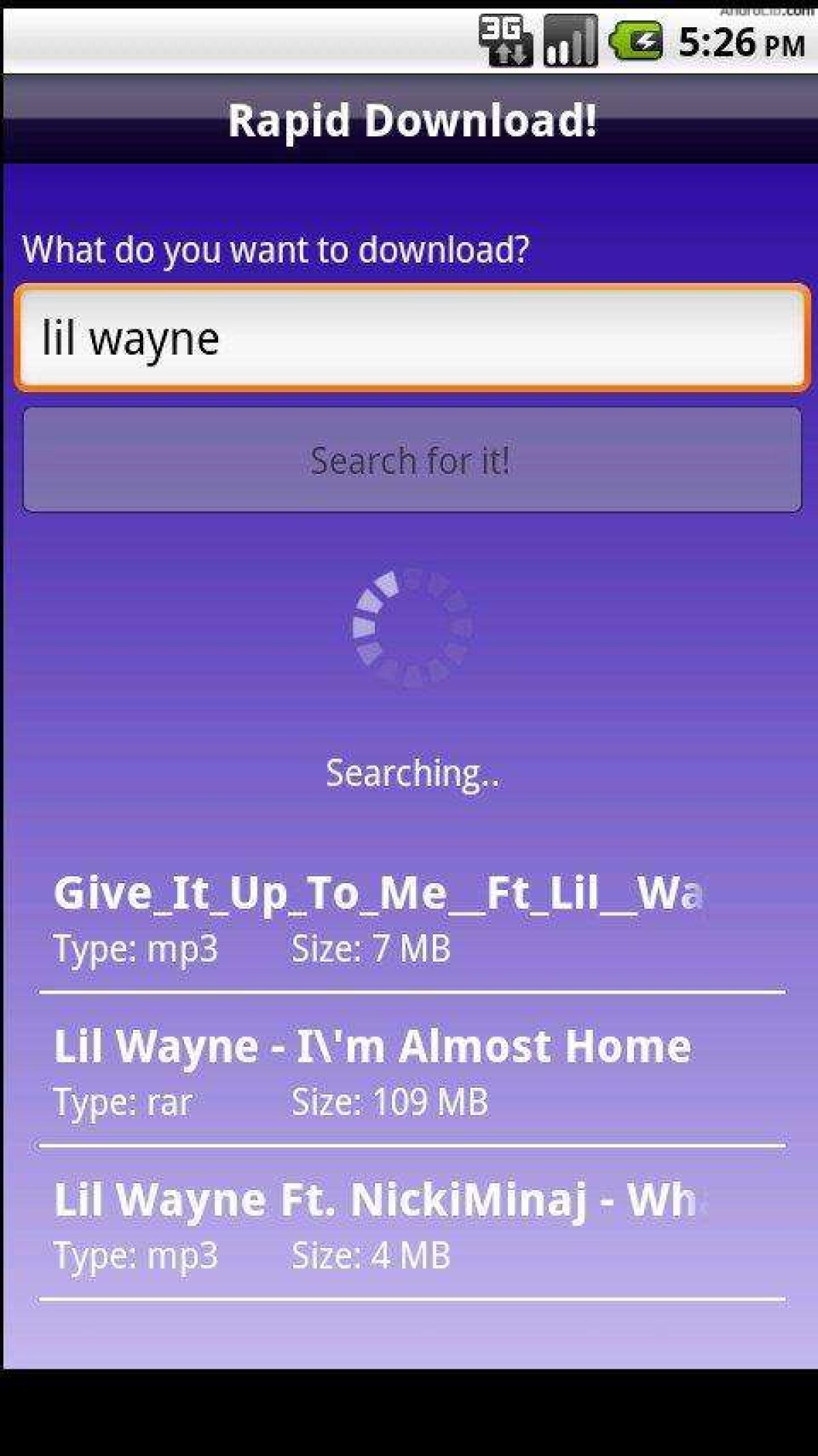Tap the 'lil wayne' search text field
Image resolution: width=818 pixels, height=1456 pixels.
pyautogui.click(x=412, y=338)
